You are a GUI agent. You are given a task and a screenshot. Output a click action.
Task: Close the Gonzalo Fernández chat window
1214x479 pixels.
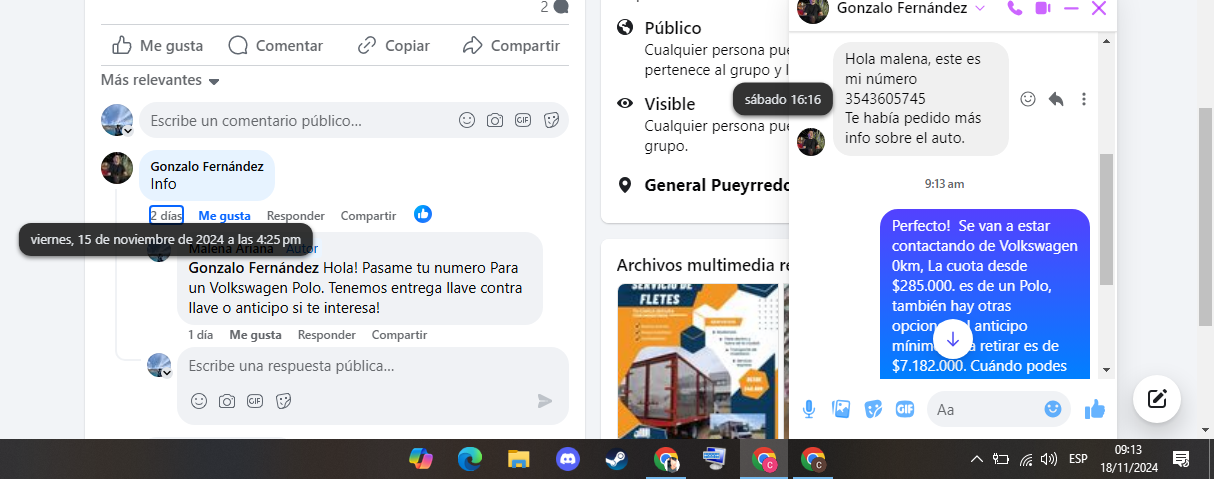point(1099,8)
